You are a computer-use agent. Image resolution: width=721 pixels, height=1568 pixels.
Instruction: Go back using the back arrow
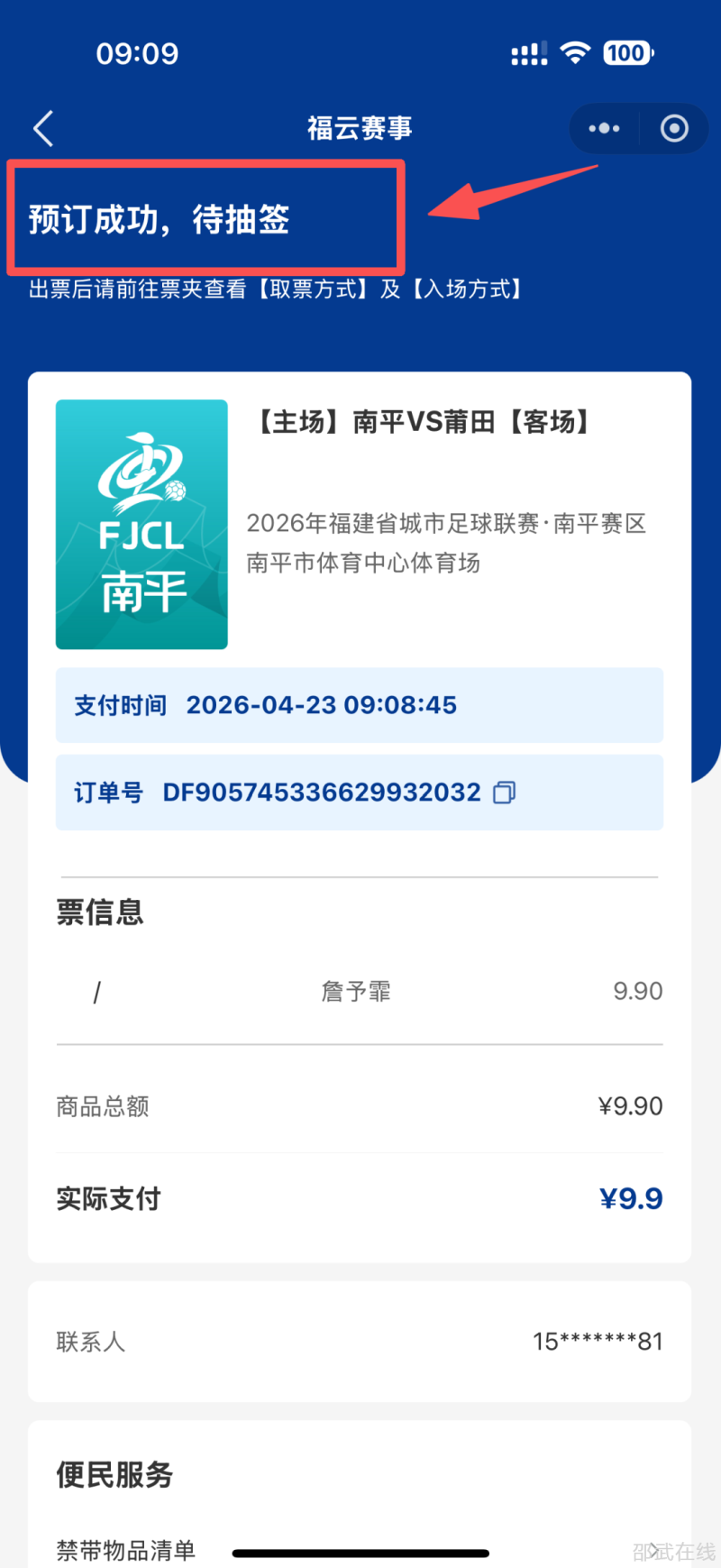pos(43,129)
